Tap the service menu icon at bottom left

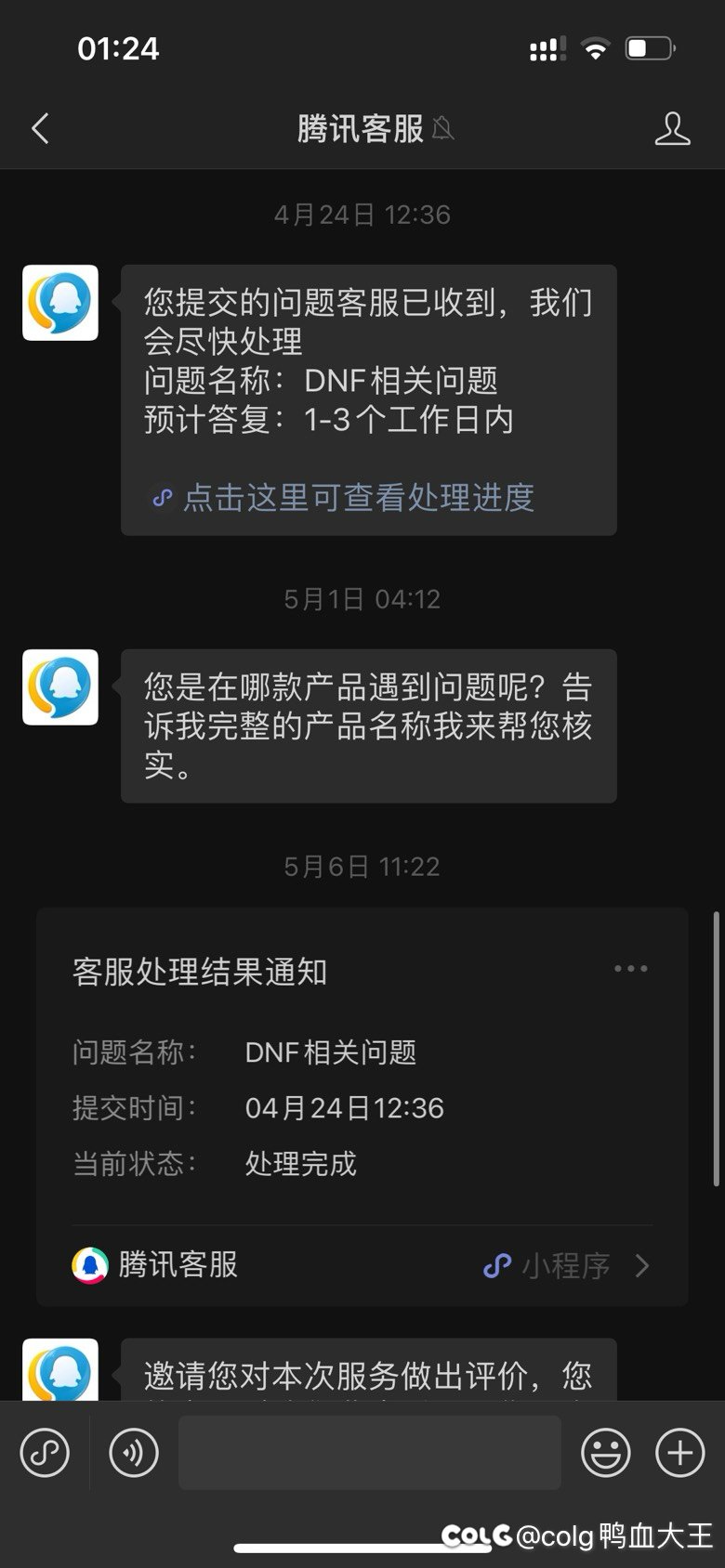[45, 1452]
